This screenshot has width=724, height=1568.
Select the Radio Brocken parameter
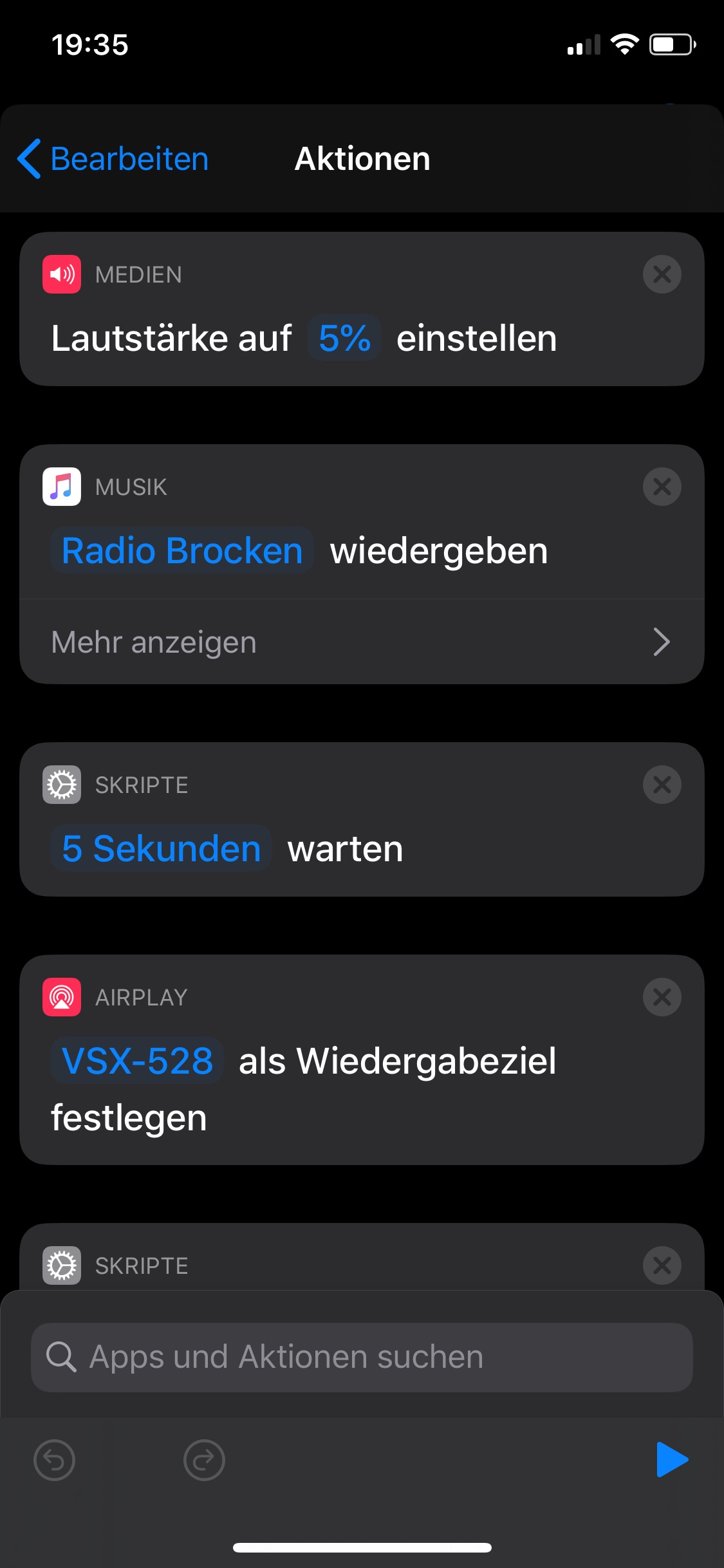[x=182, y=551]
